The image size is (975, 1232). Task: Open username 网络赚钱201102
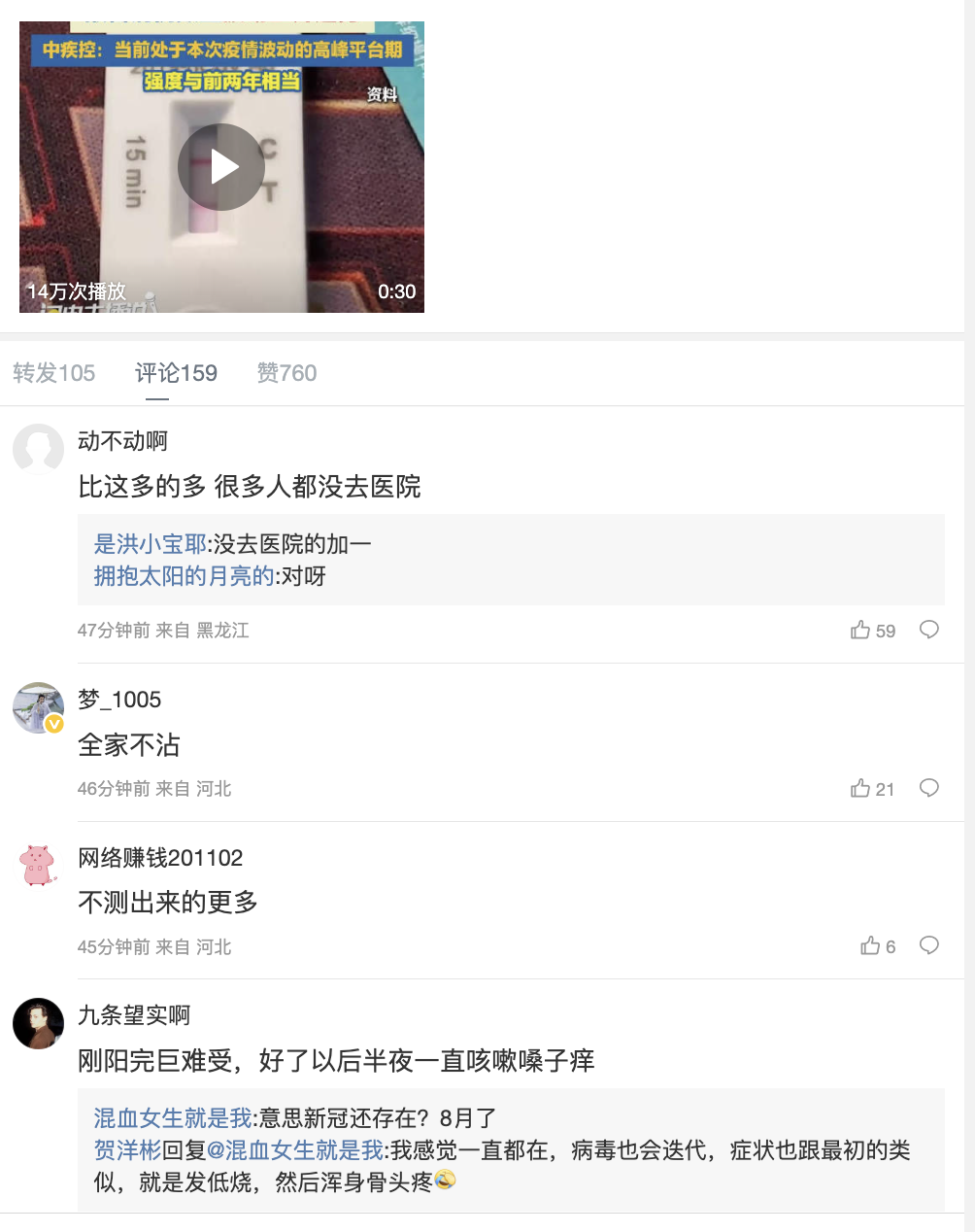pyautogui.click(x=160, y=858)
